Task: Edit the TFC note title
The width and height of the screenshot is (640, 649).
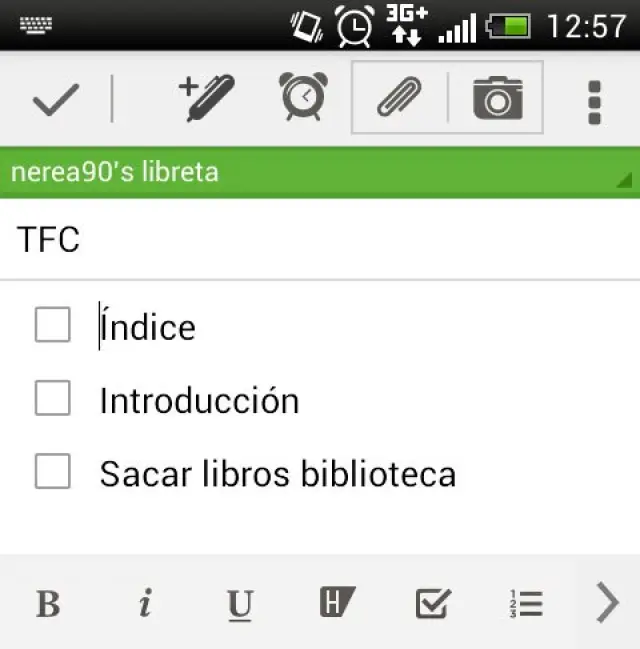Action: click(320, 240)
